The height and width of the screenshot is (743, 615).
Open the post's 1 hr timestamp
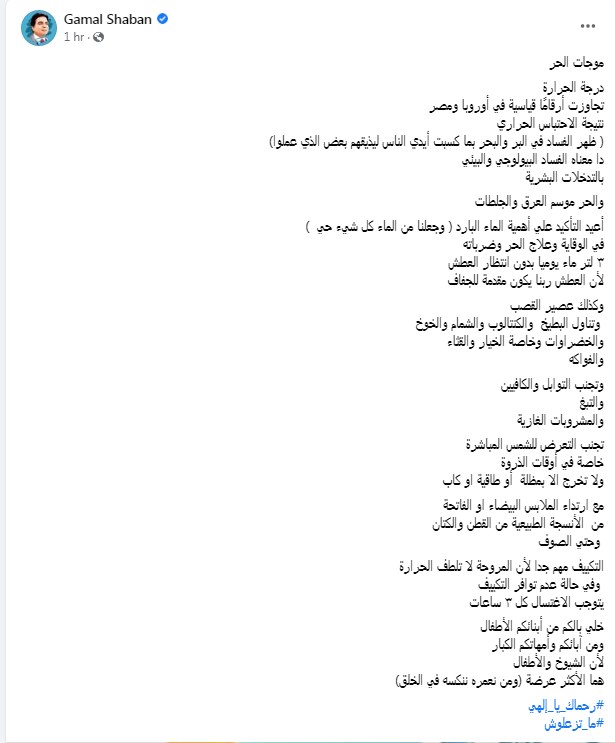(71, 36)
